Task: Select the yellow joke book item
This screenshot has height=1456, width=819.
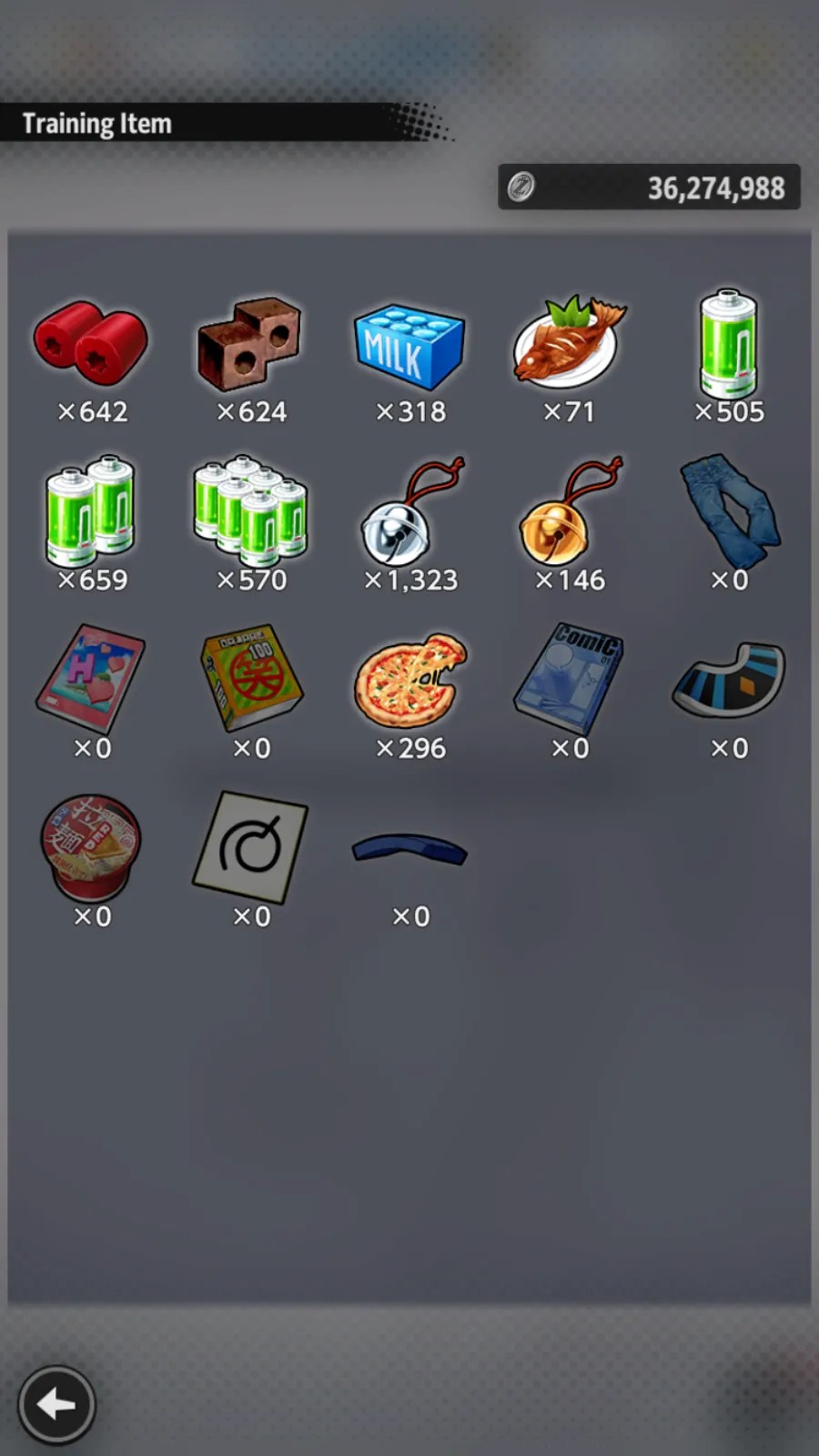Action: tap(251, 679)
